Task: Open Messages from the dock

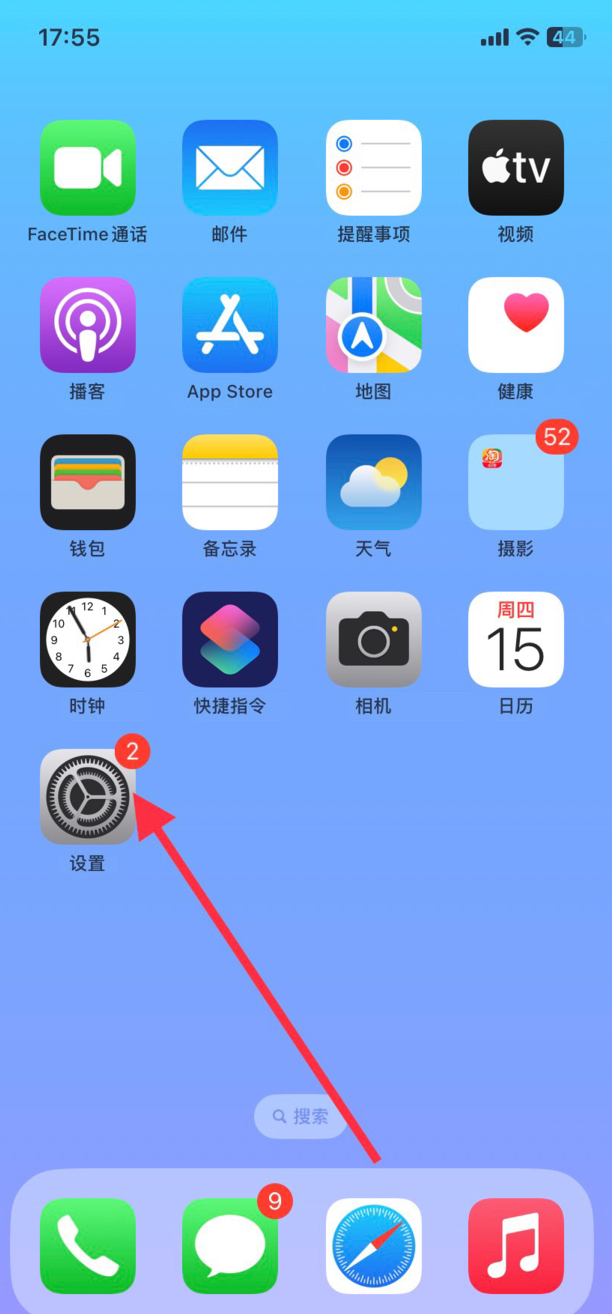Action: pos(230,1246)
